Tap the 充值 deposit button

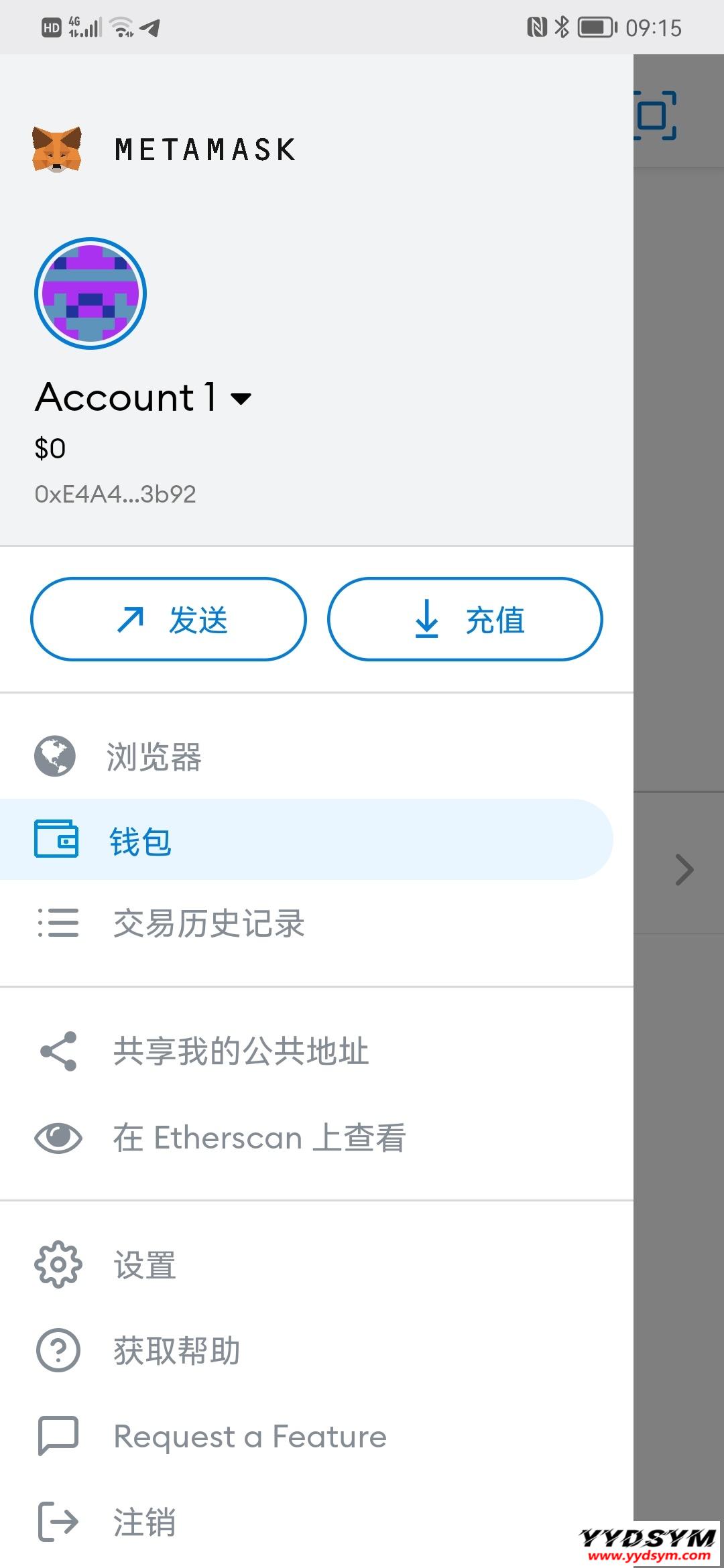click(465, 619)
